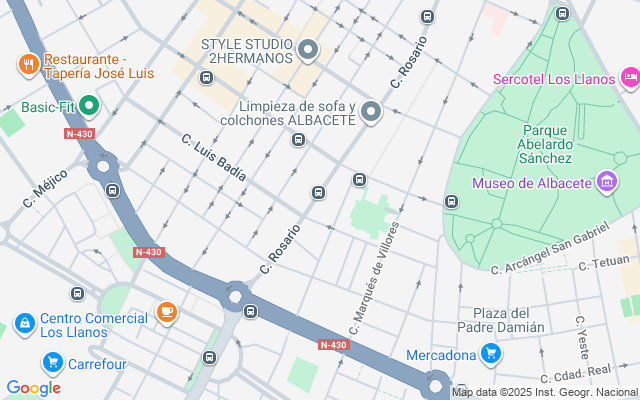The image size is (640, 400).
Task: Tap the orange café marker near Los Llanos
Action: pos(167,311)
